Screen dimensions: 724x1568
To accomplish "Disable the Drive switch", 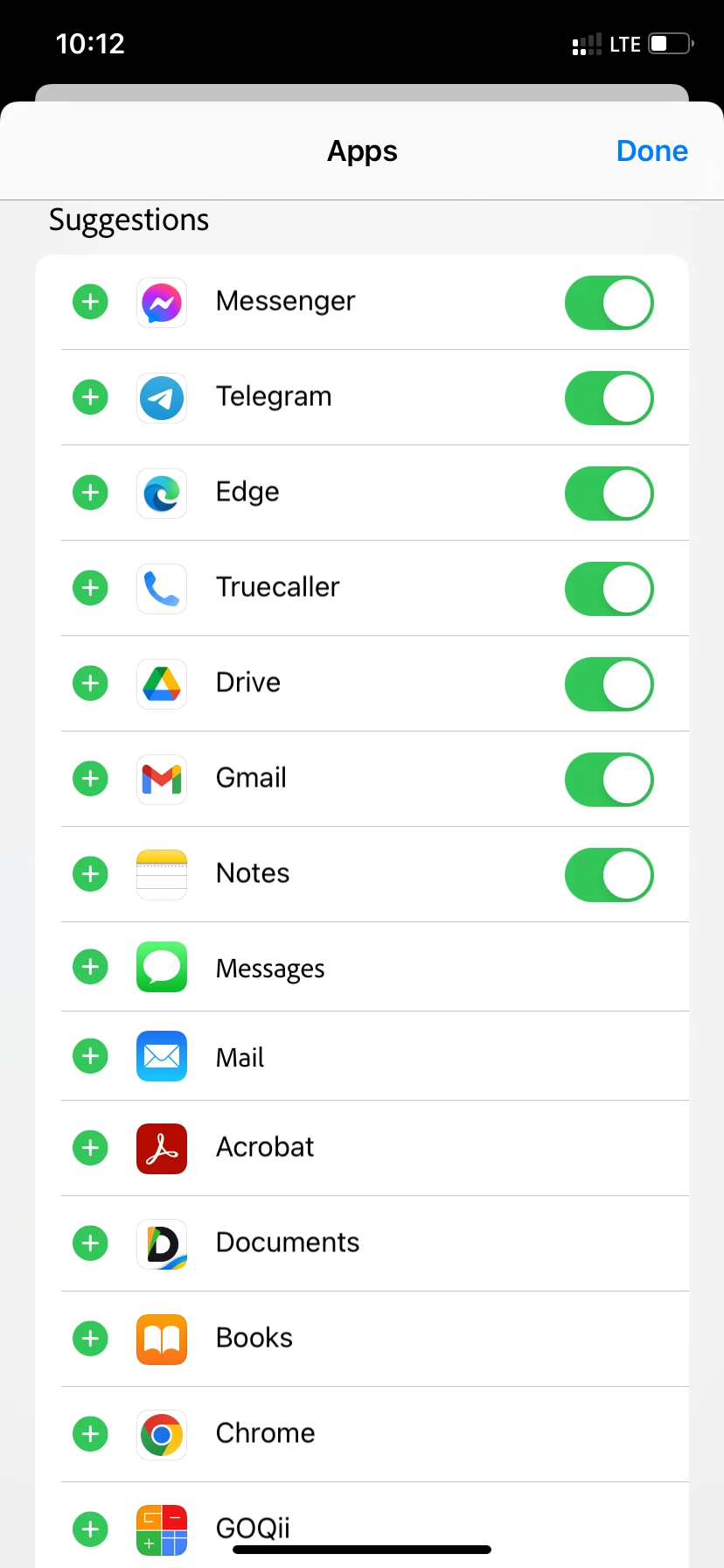I will point(609,684).
